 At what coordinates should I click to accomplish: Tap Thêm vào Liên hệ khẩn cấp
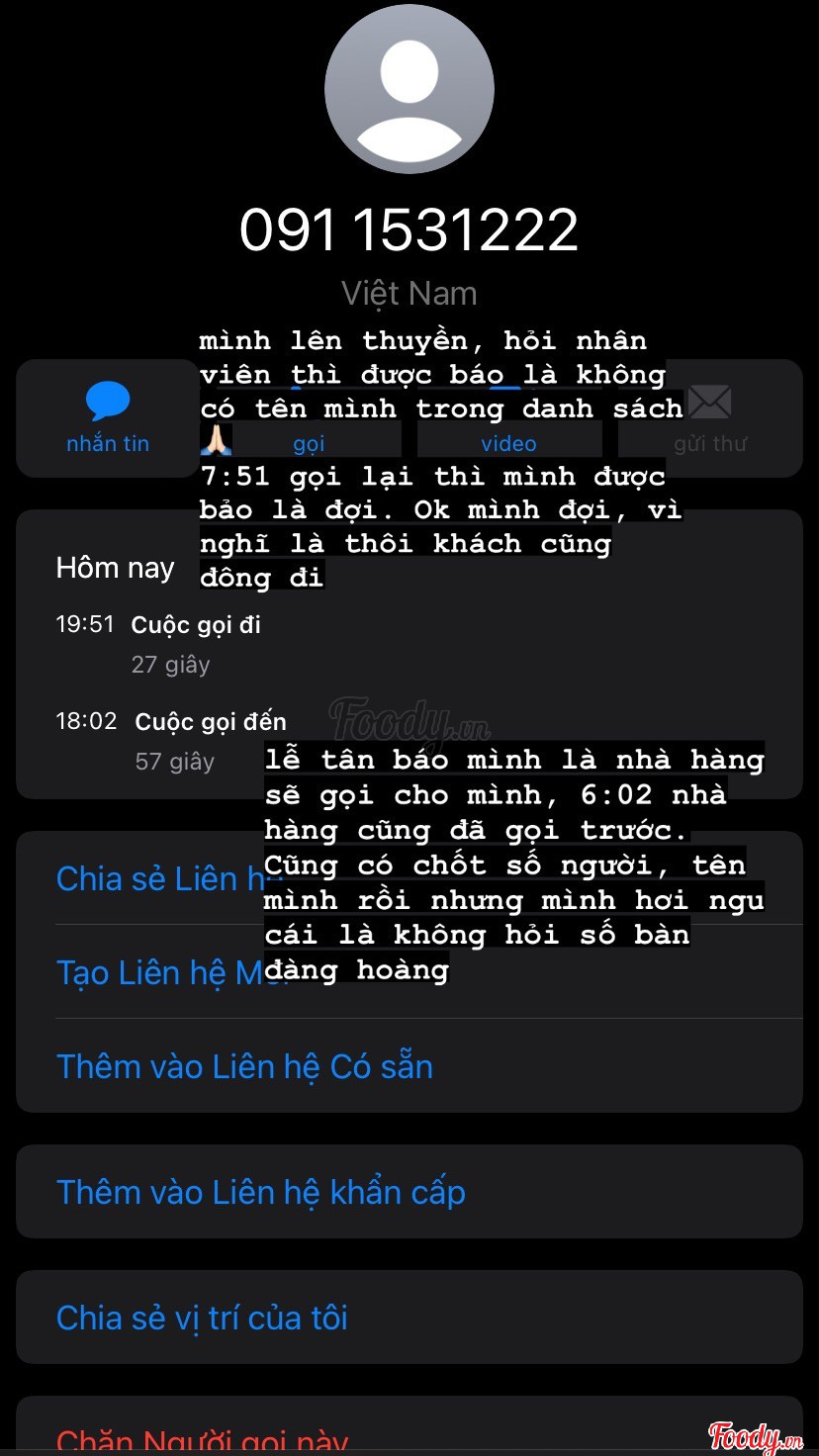[x=409, y=1192]
